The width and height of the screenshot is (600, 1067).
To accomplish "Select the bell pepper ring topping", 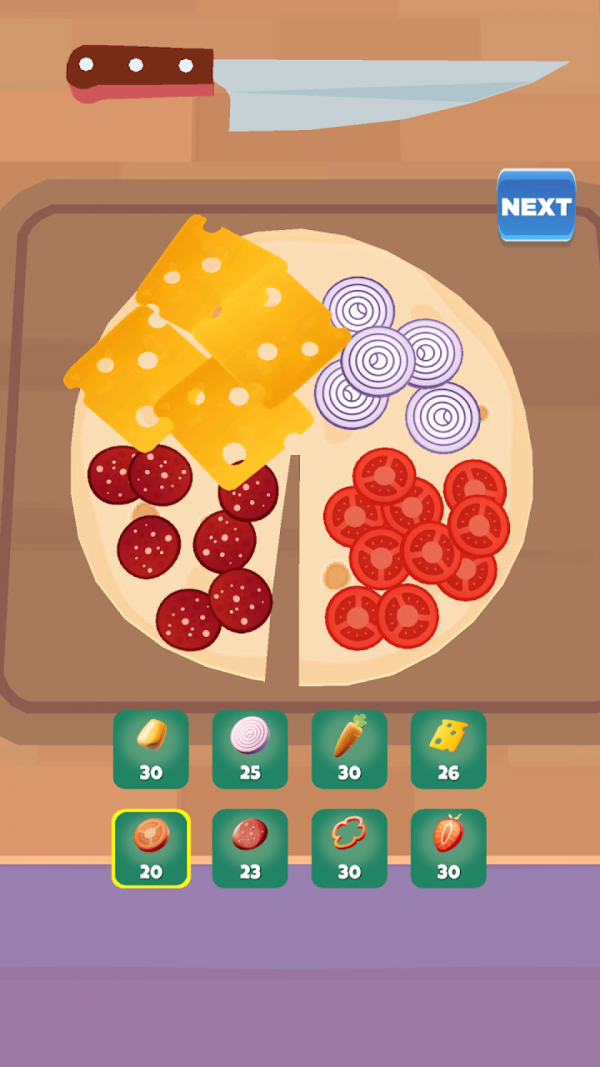I will (349, 848).
